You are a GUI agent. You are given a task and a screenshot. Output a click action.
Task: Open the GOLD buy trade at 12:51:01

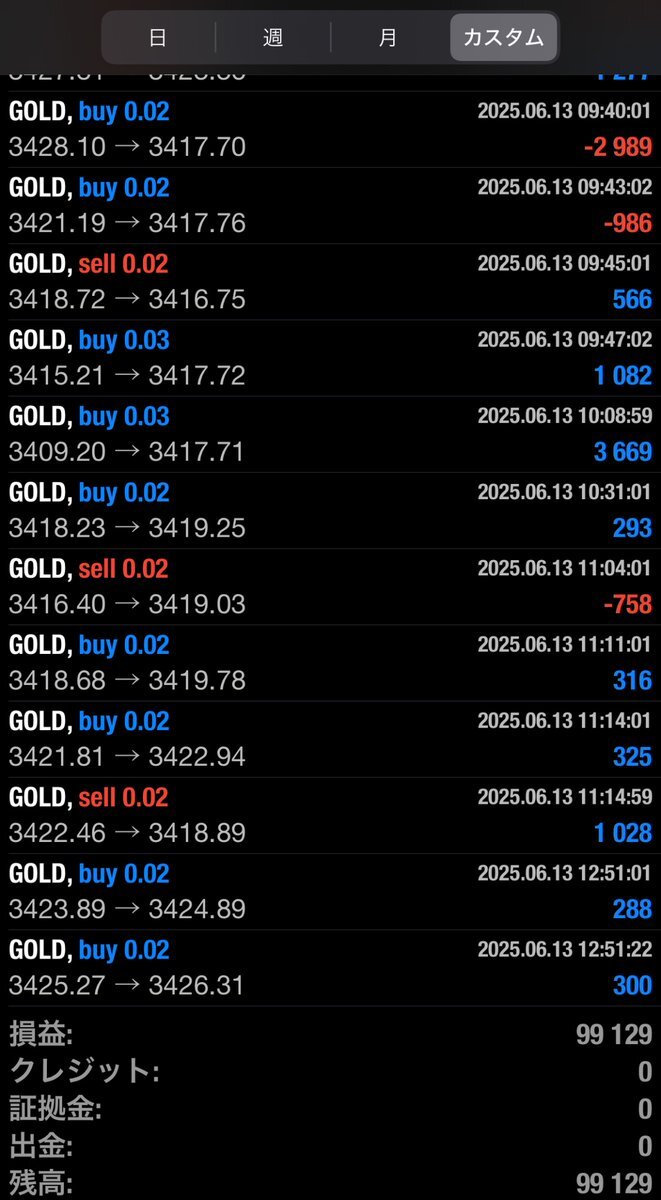pos(330,891)
